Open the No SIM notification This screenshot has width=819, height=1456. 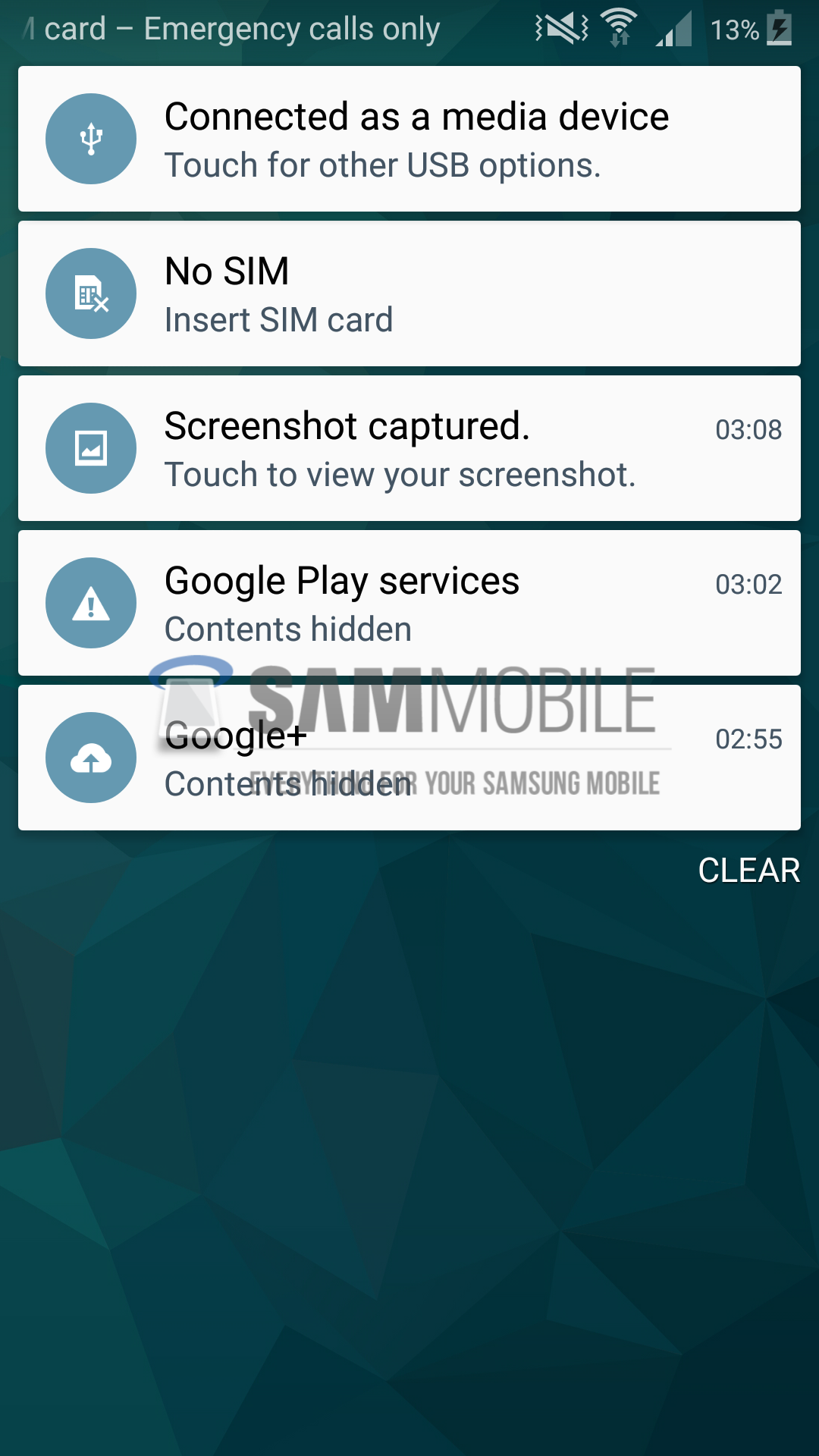(x=409, y=293)
